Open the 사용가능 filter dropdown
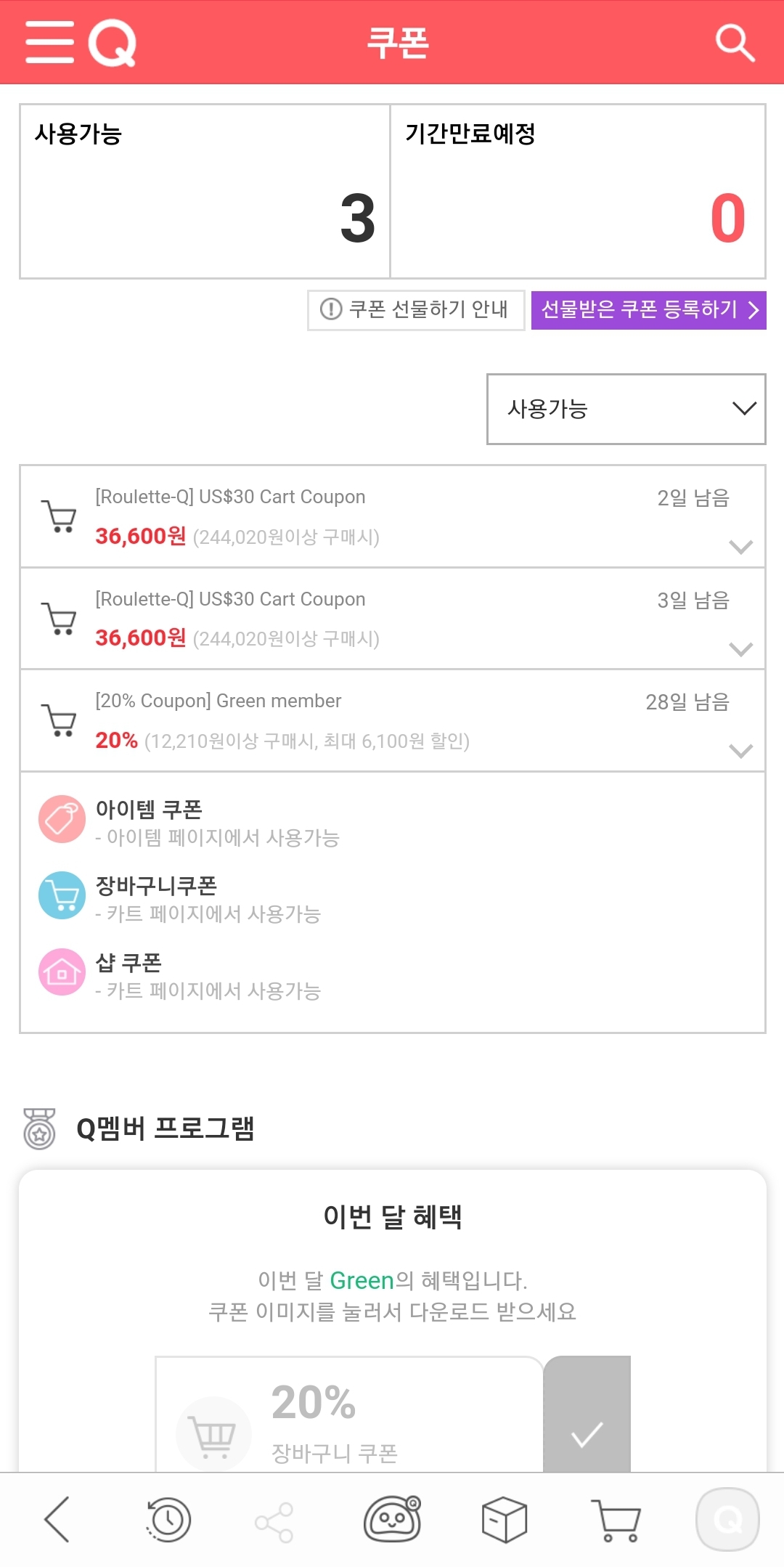The width and height of the screenshot is (784, 1567). [626, 409]
